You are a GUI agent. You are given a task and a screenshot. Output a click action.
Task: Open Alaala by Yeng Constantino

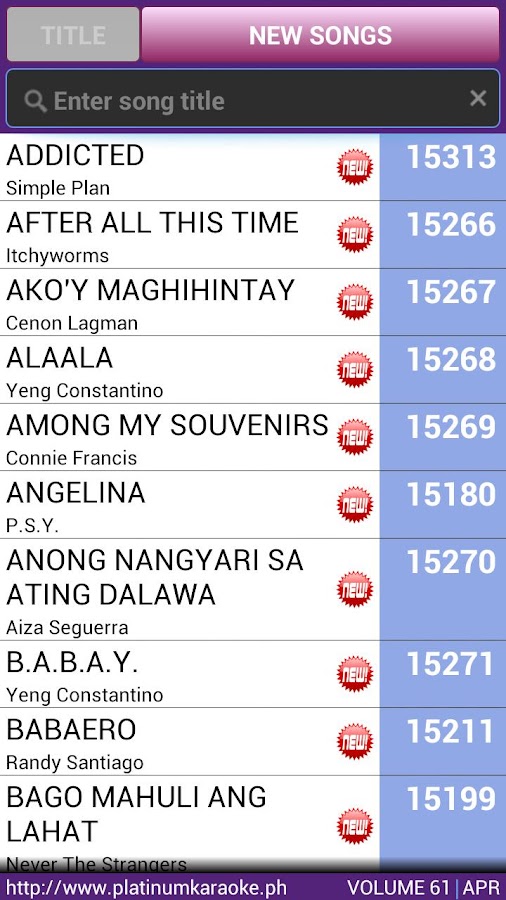pyautogui.click(x=253, y=370)
